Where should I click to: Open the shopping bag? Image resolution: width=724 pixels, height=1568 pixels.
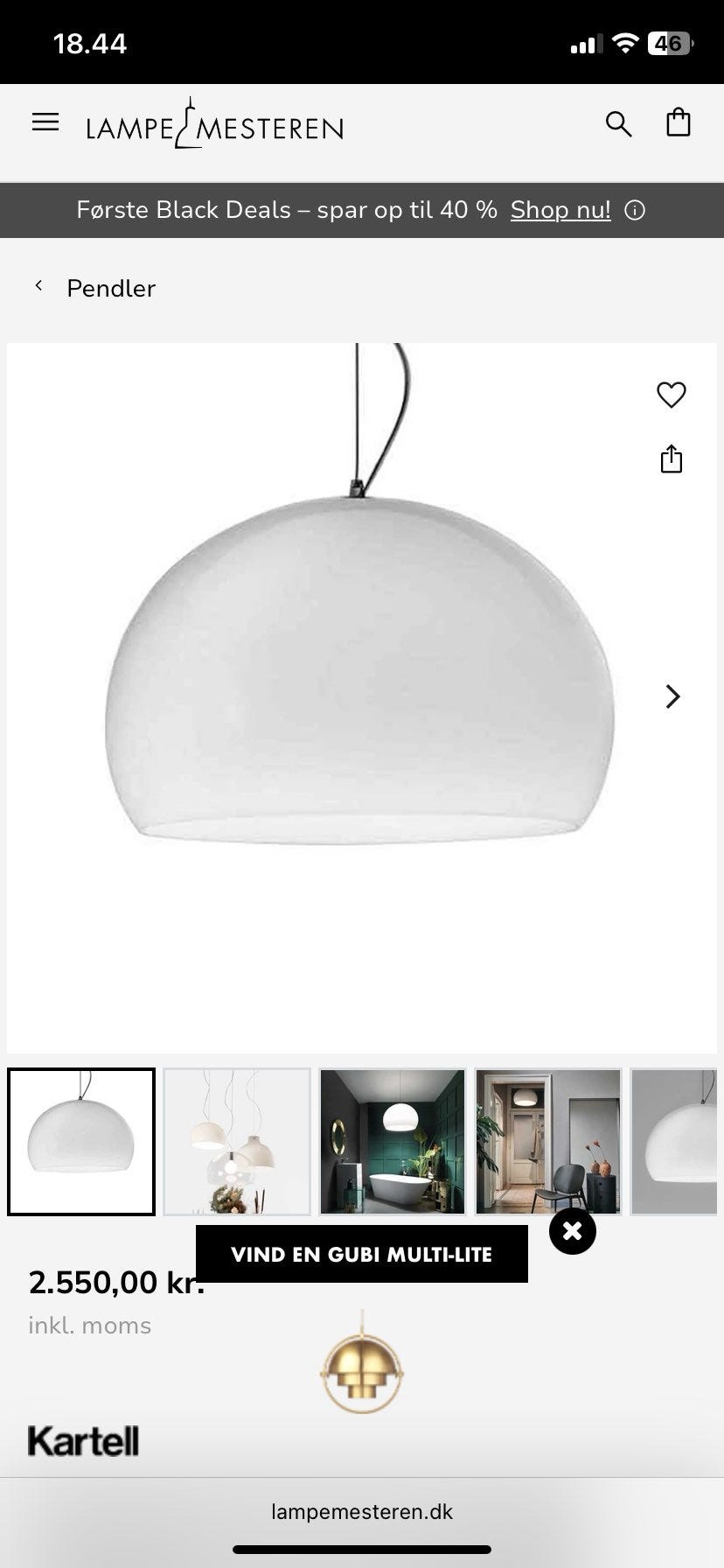click(679, 122)
